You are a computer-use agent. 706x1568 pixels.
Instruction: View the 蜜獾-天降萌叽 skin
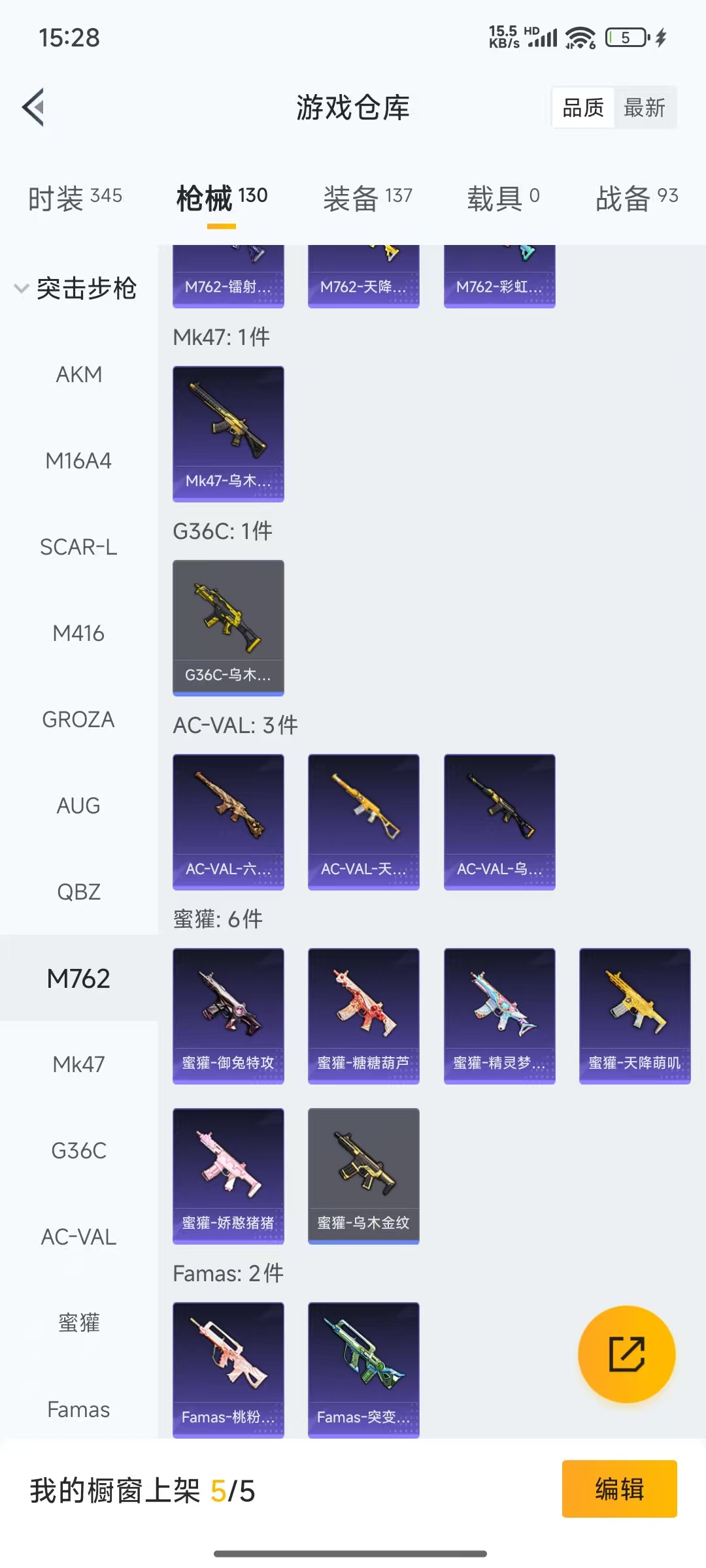point(635,1015)
